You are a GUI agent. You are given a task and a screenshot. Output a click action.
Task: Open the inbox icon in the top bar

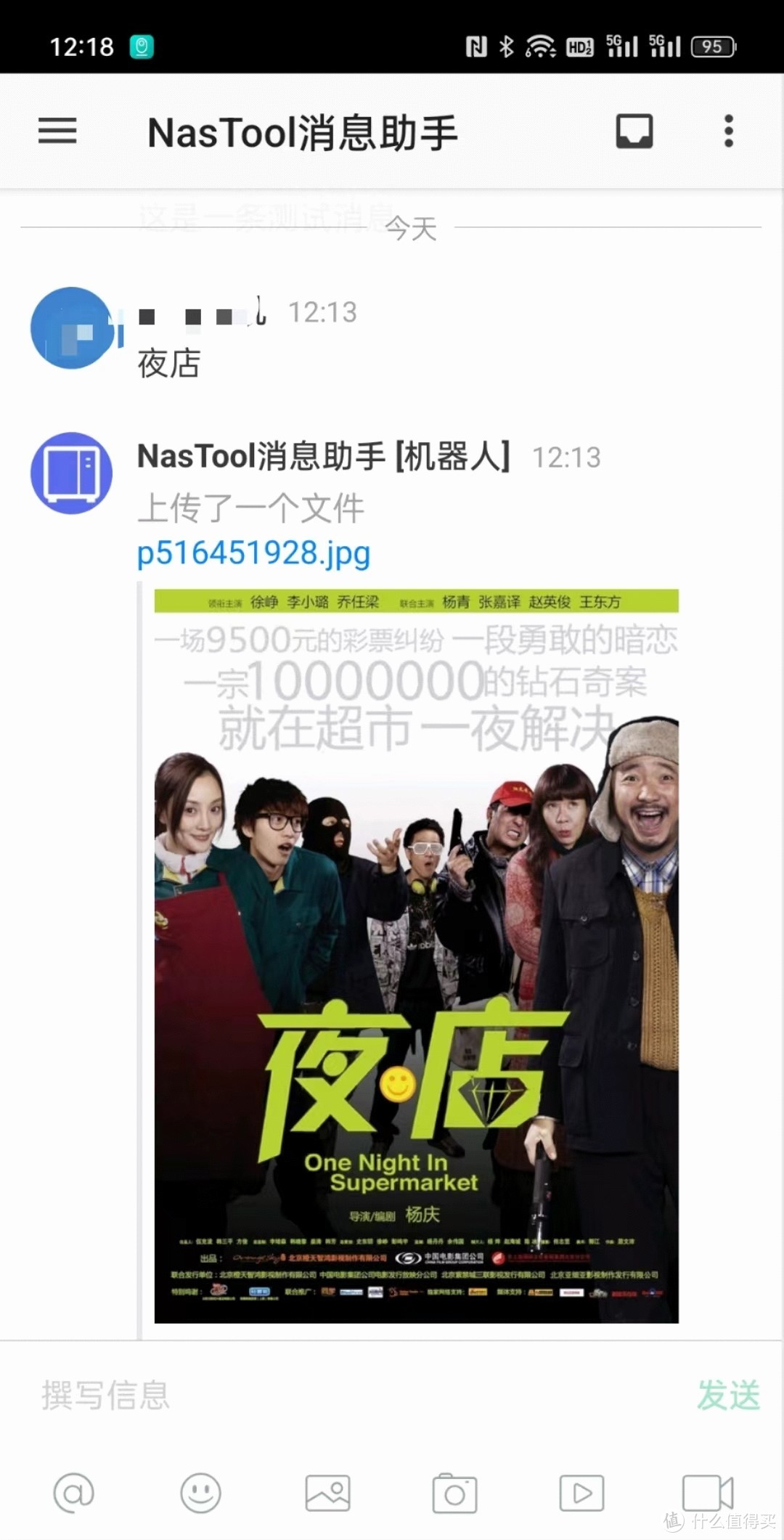[633, 131]
